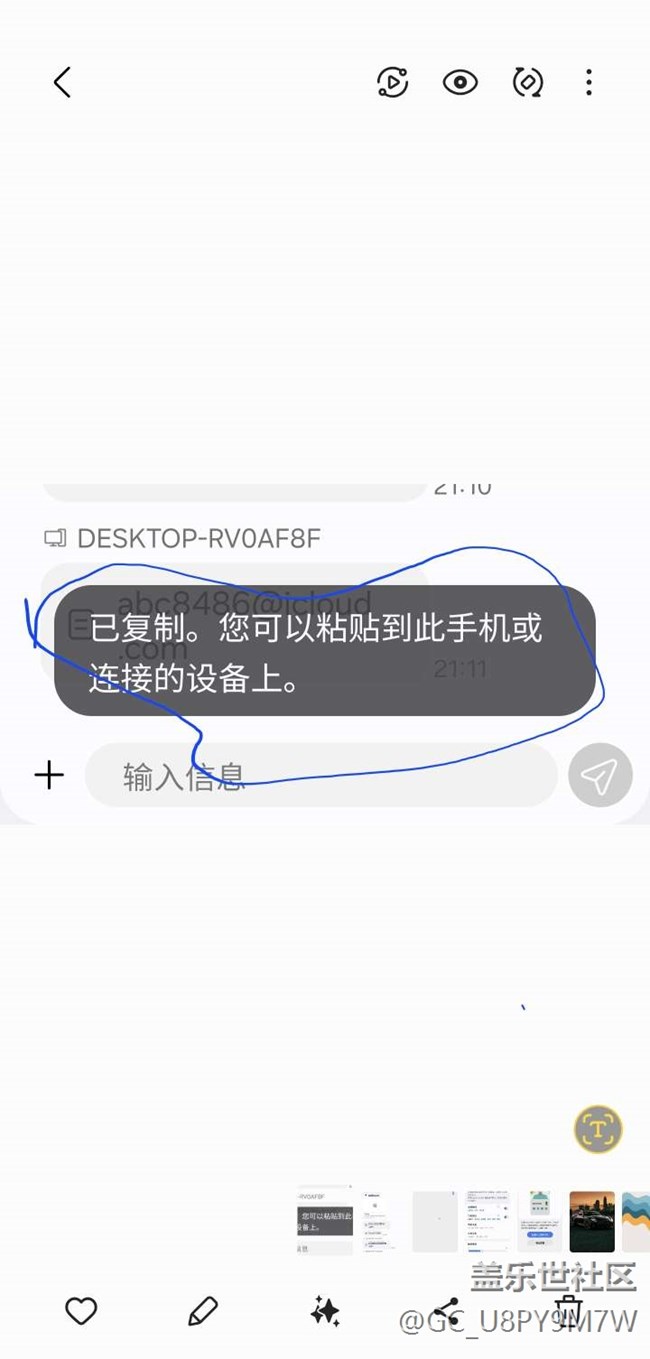Screen dimensions: 650x1359
Task: Delete this image via trash icon
Action: click(x=568, y=1311)
